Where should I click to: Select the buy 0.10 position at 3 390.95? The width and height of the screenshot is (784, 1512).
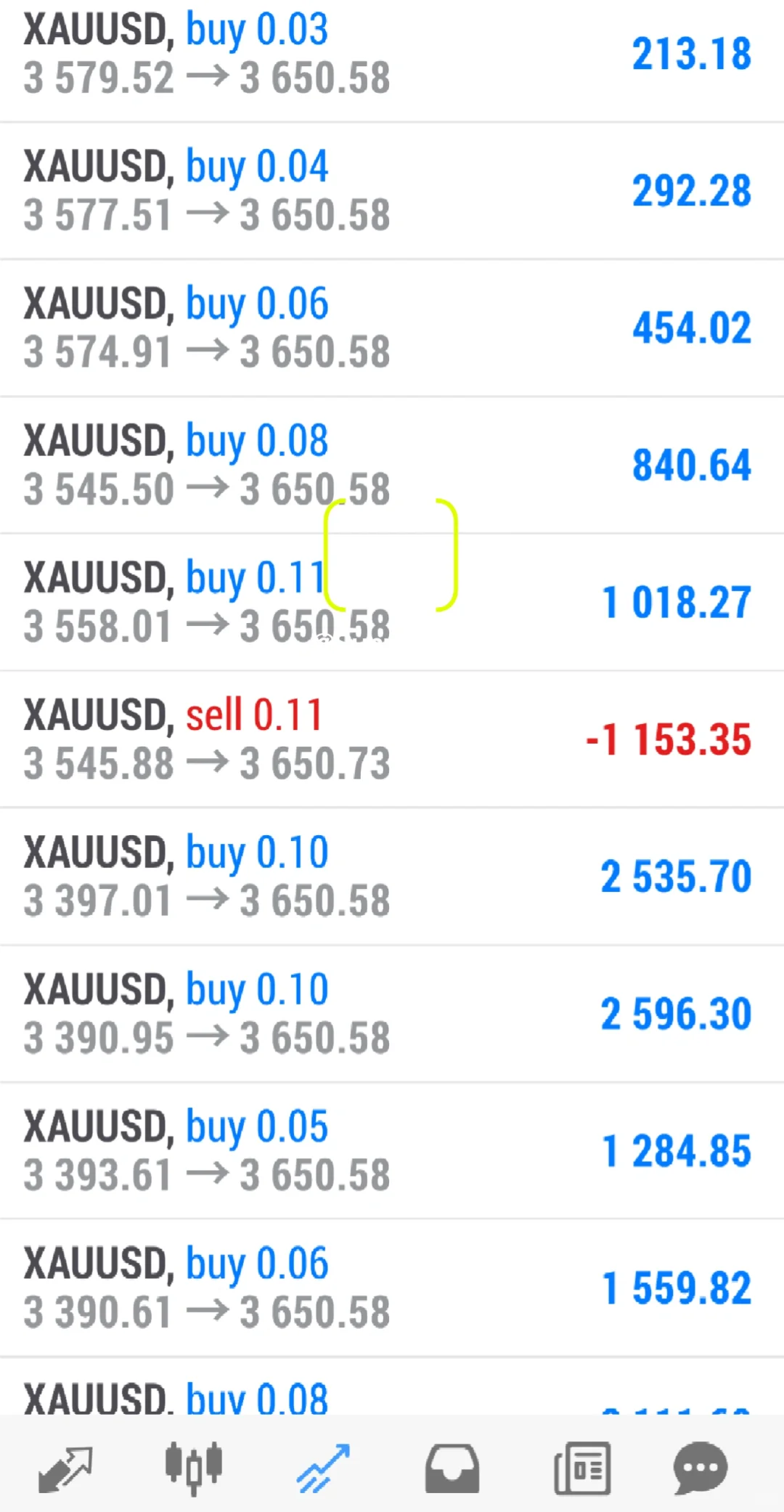(x=392, y=1014)
